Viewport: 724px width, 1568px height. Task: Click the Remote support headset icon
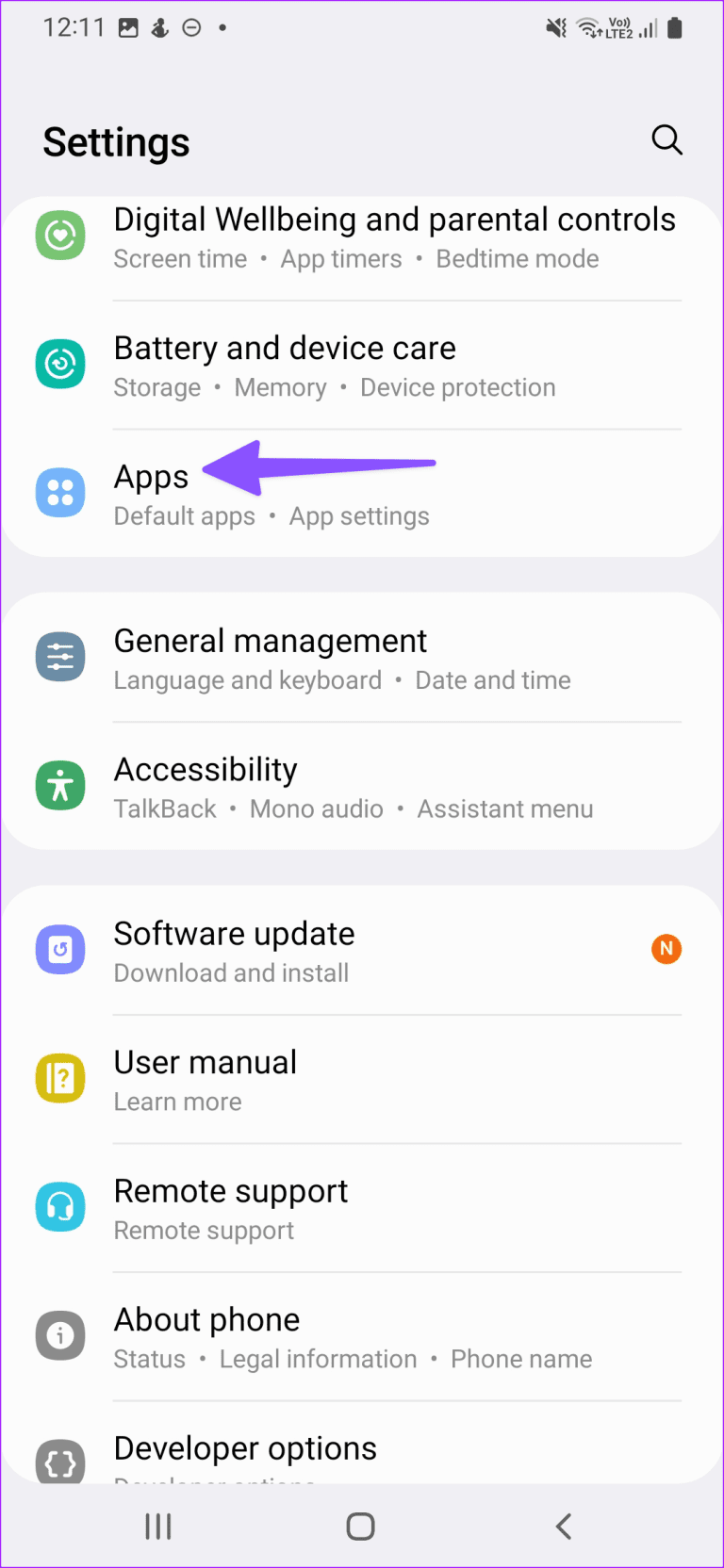point(59,1206)
